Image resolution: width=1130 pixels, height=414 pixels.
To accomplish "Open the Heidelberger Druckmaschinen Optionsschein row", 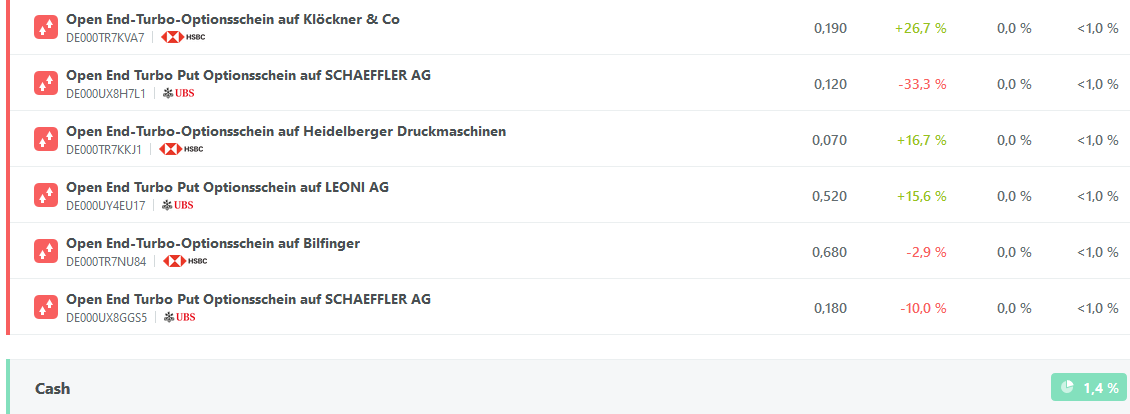I will (x=285, y=132).
